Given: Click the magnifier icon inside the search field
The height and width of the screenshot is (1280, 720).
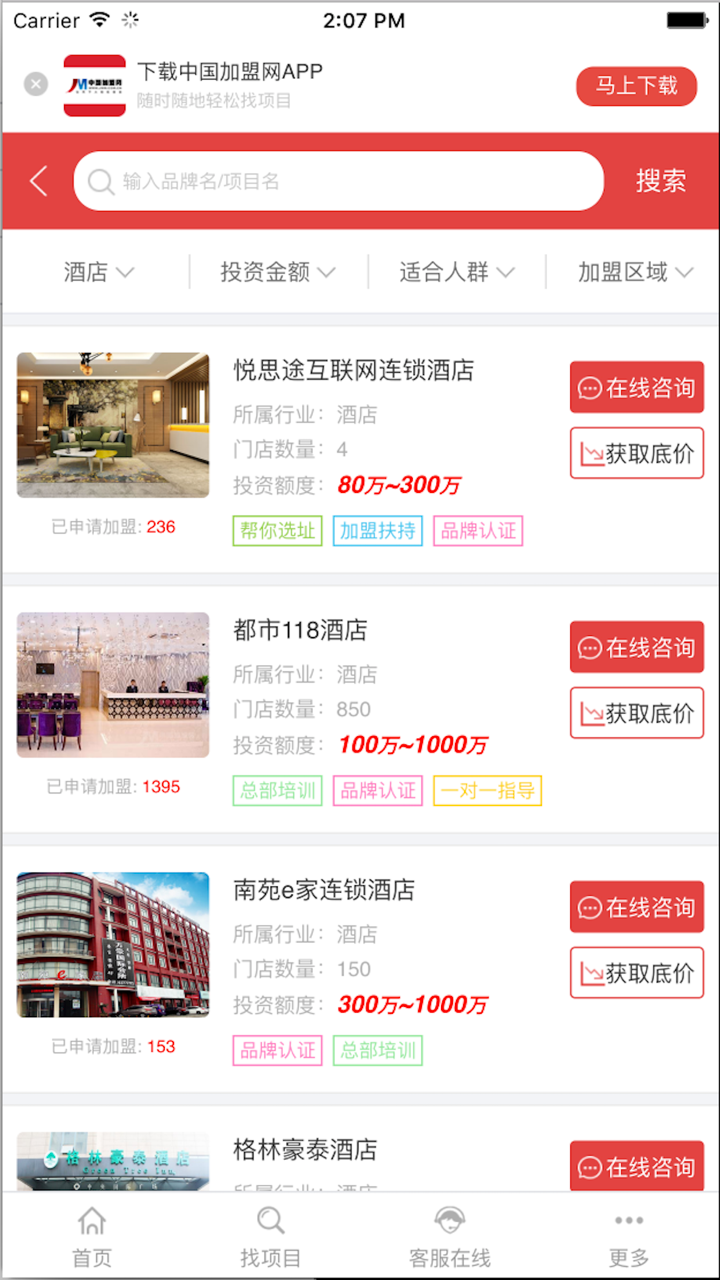Looking at the screenshot, I should coord(101,181).
